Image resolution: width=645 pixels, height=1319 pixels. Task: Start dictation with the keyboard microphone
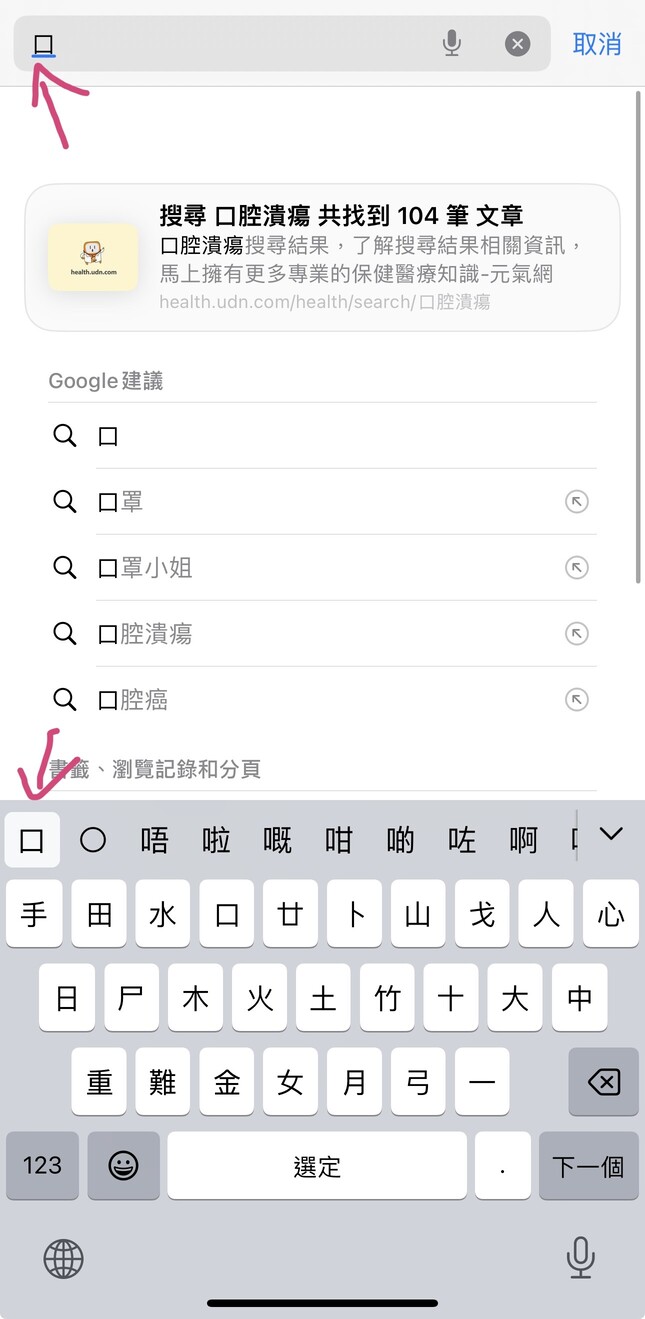(x=581, y=1257)
